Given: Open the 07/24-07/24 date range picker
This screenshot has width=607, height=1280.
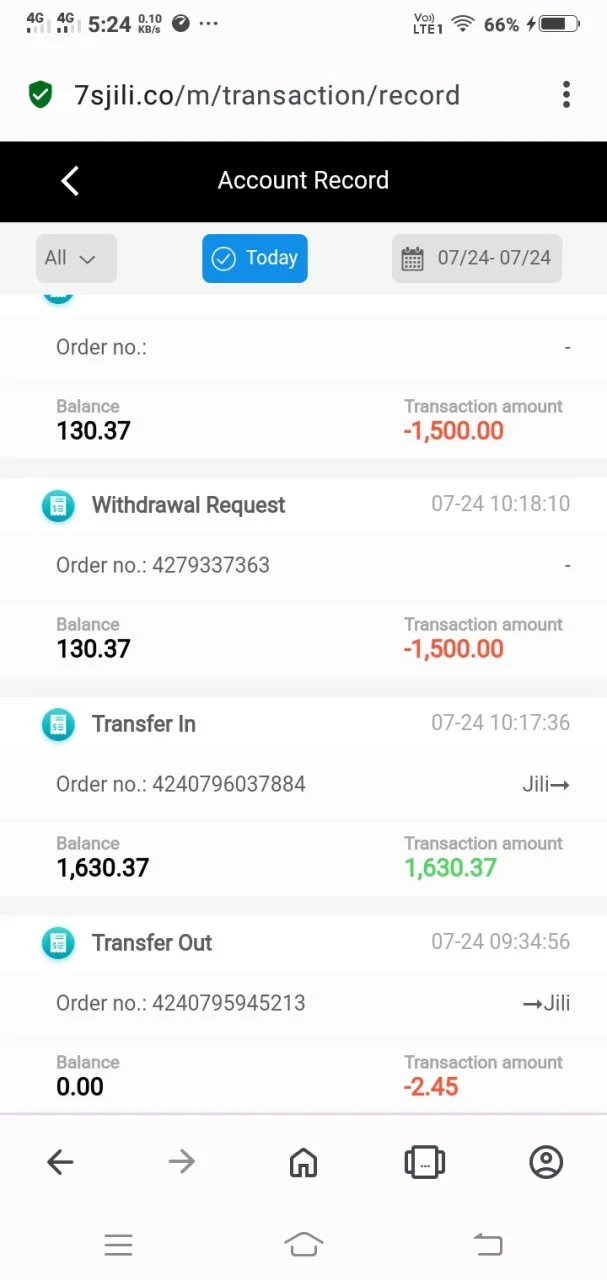Looking at the screenshot, I should tap(477, 258).
